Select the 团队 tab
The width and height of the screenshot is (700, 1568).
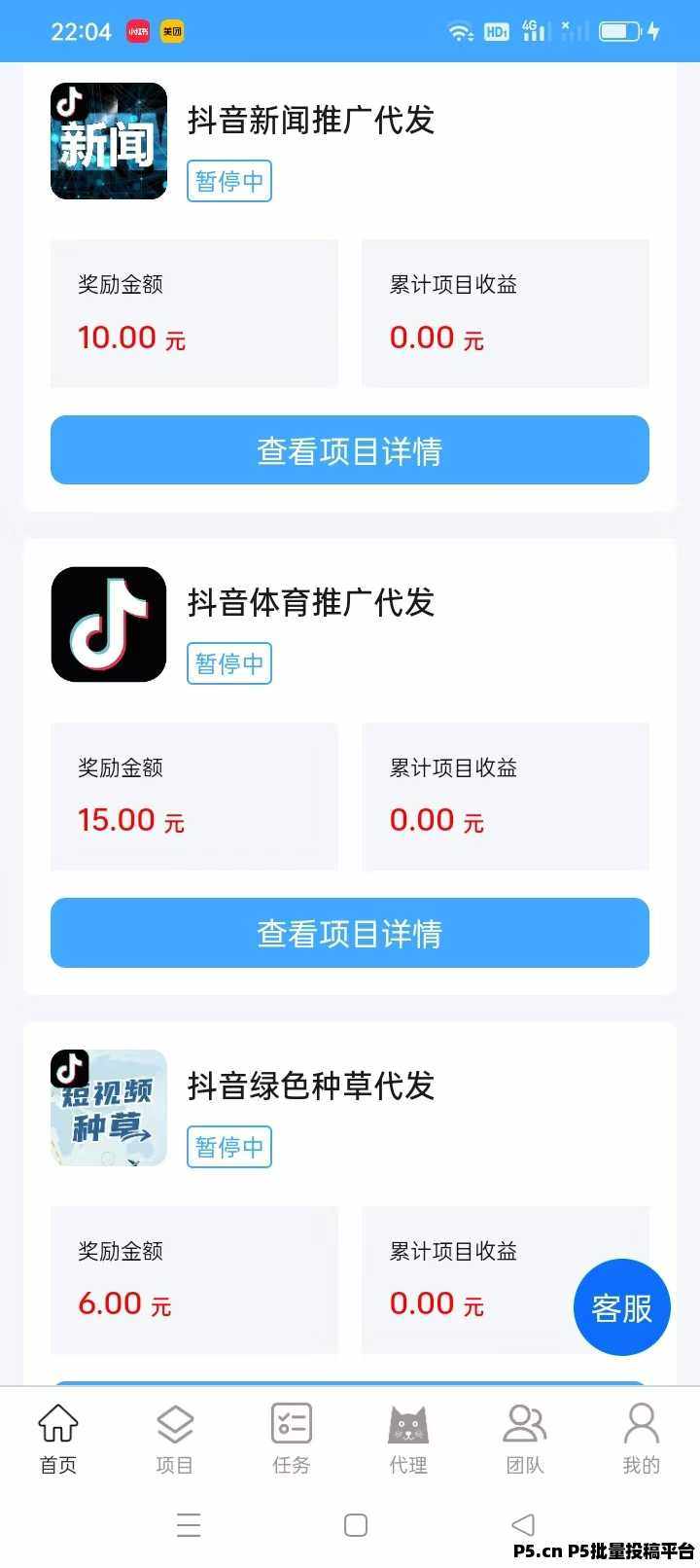pyautogui.click(x=525, y=1439)
